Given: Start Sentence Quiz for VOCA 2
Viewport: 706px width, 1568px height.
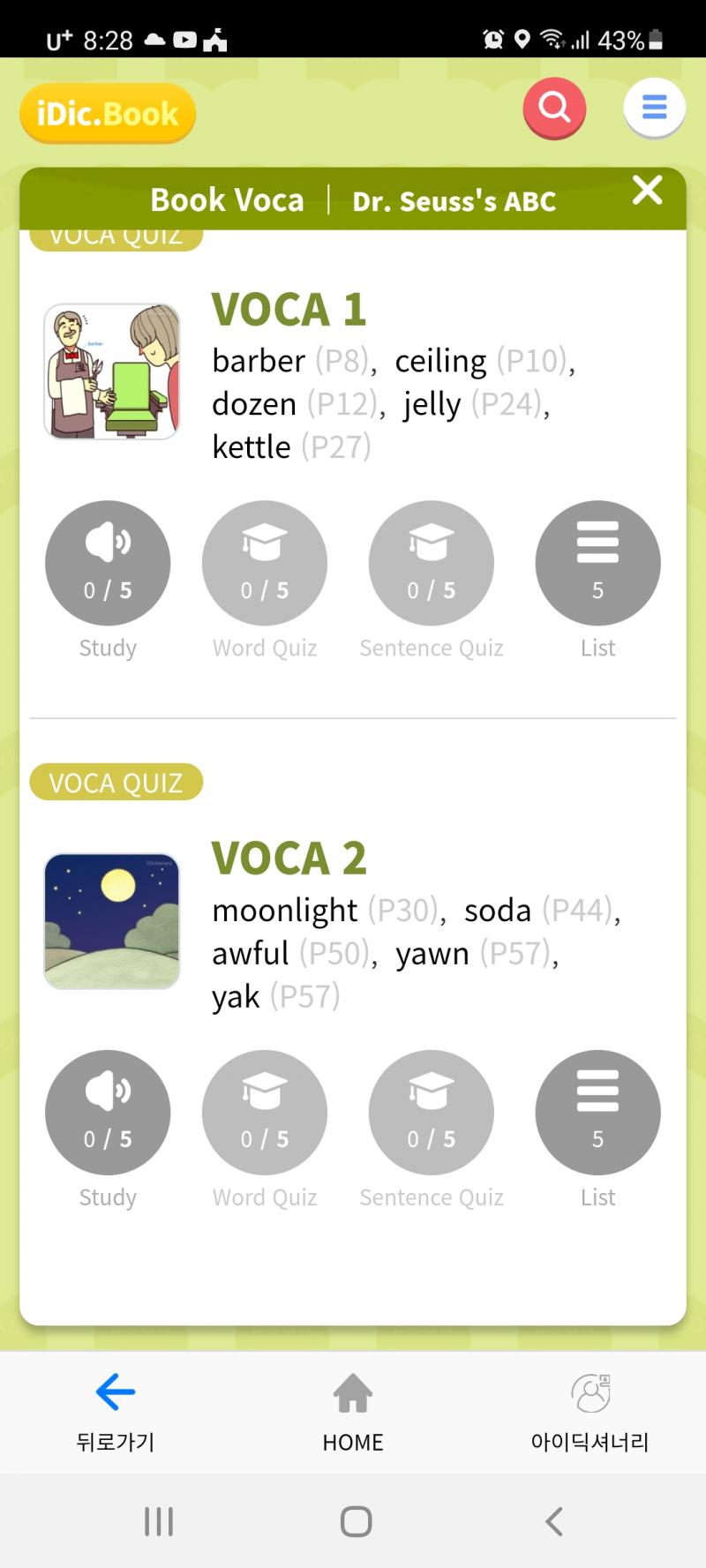Looking at the screenshot, I should tap(431, 1112).
